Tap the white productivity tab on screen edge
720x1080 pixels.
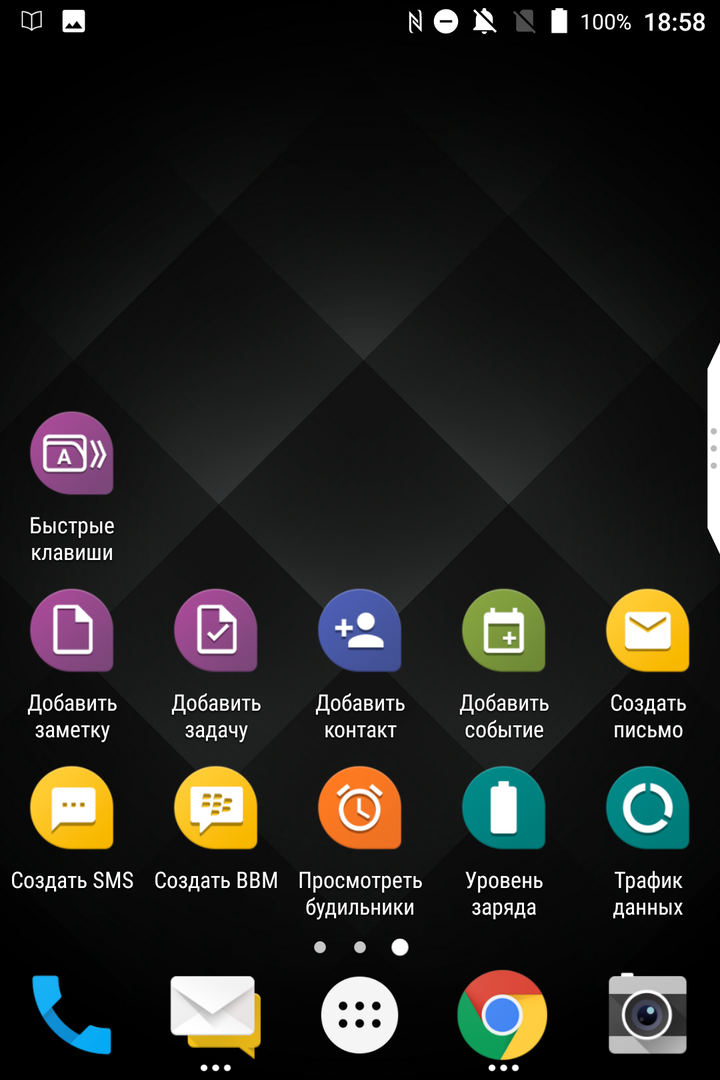(x=712, y=448)
